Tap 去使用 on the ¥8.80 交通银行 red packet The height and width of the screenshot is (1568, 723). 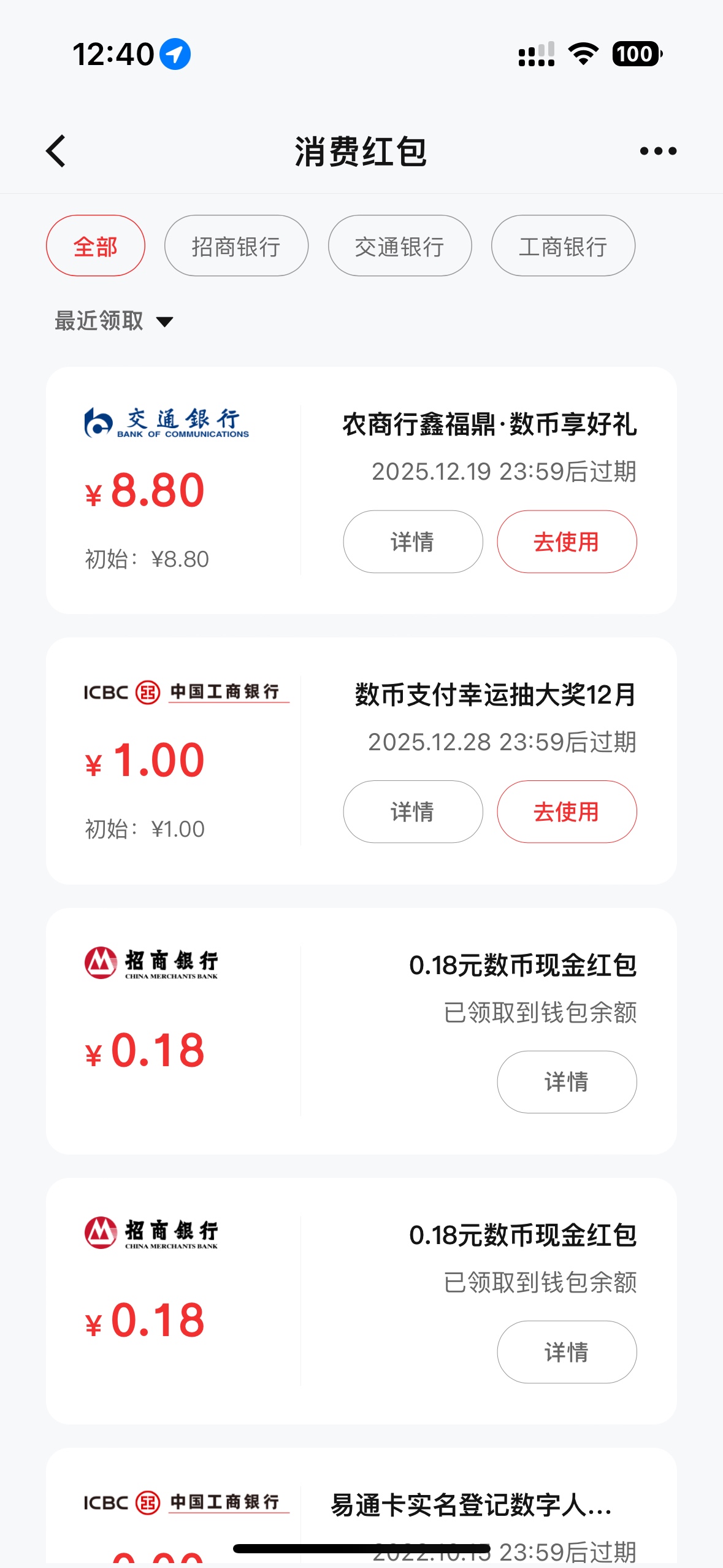point(567,542)
